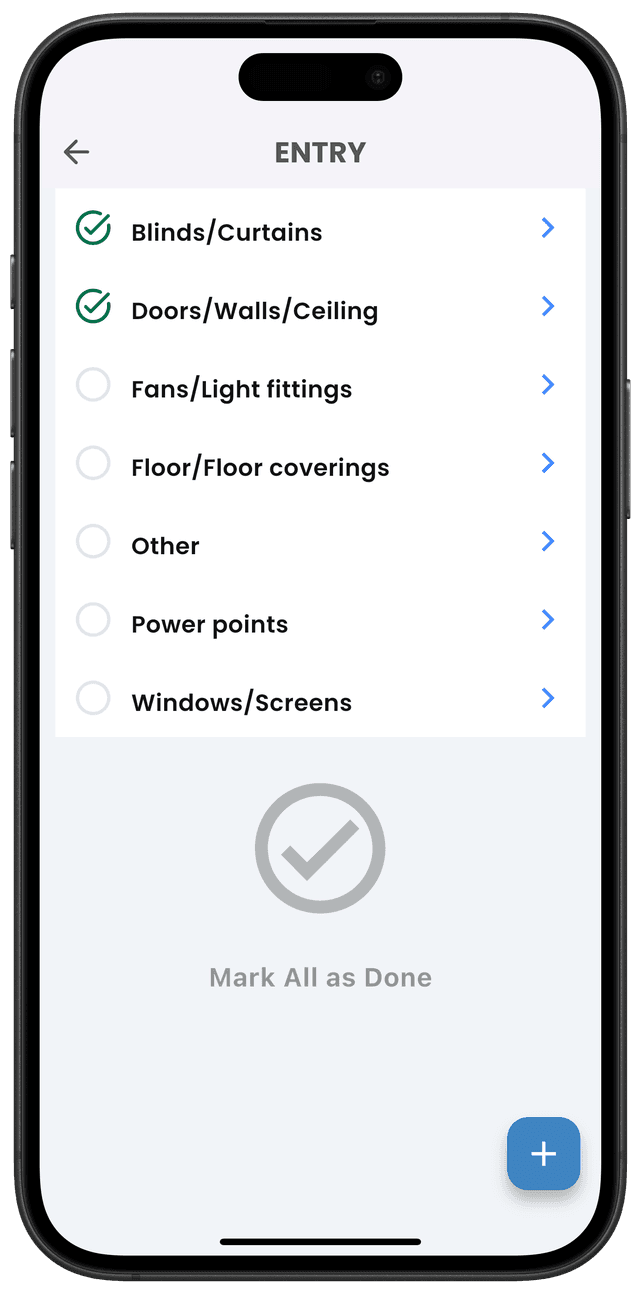Screen dimensions: 640x1293
Task: Go back using the arrow icon
Action: tap(76, 152)
